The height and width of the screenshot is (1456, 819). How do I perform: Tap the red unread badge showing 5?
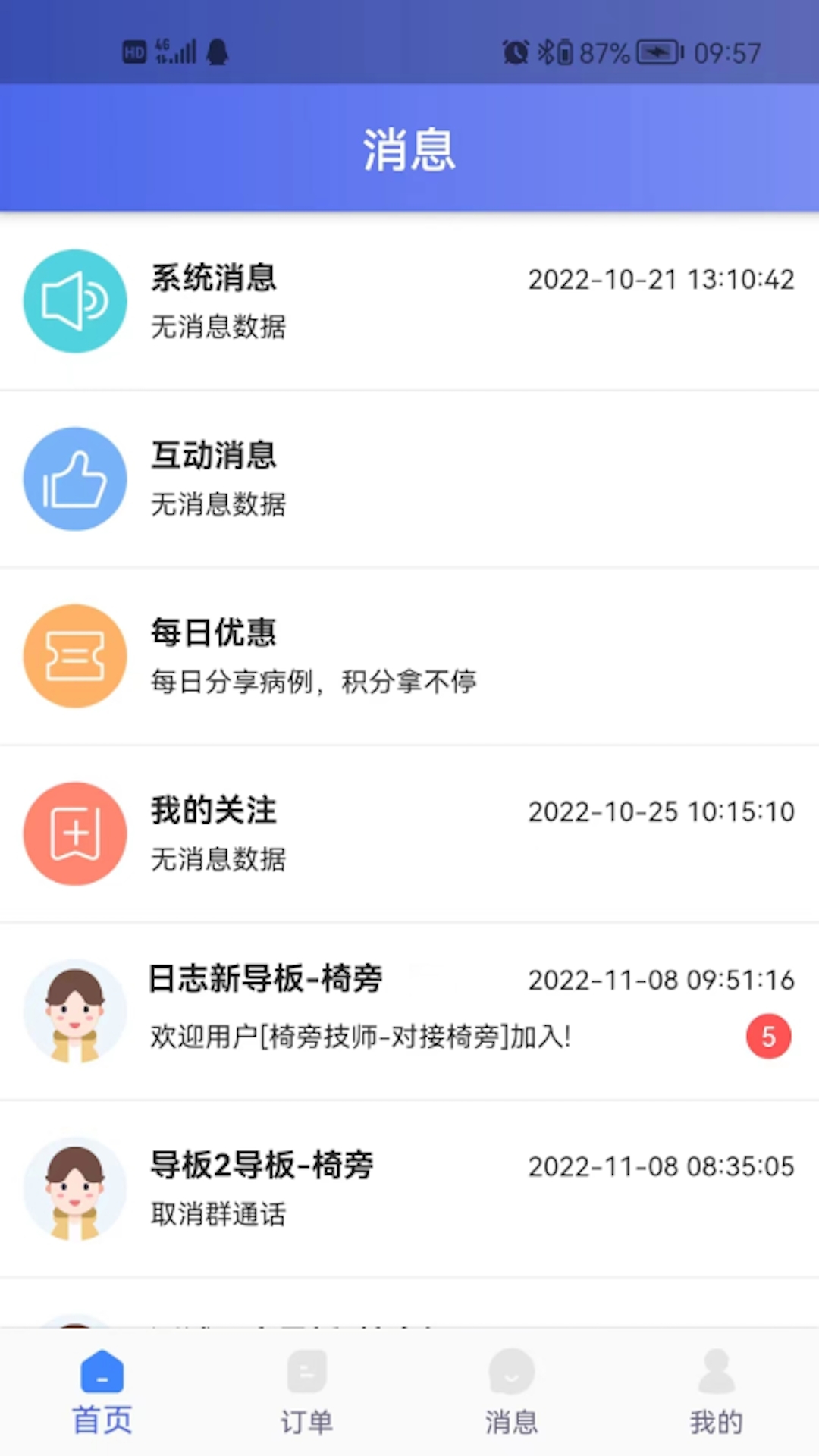tap(769, 1036)
